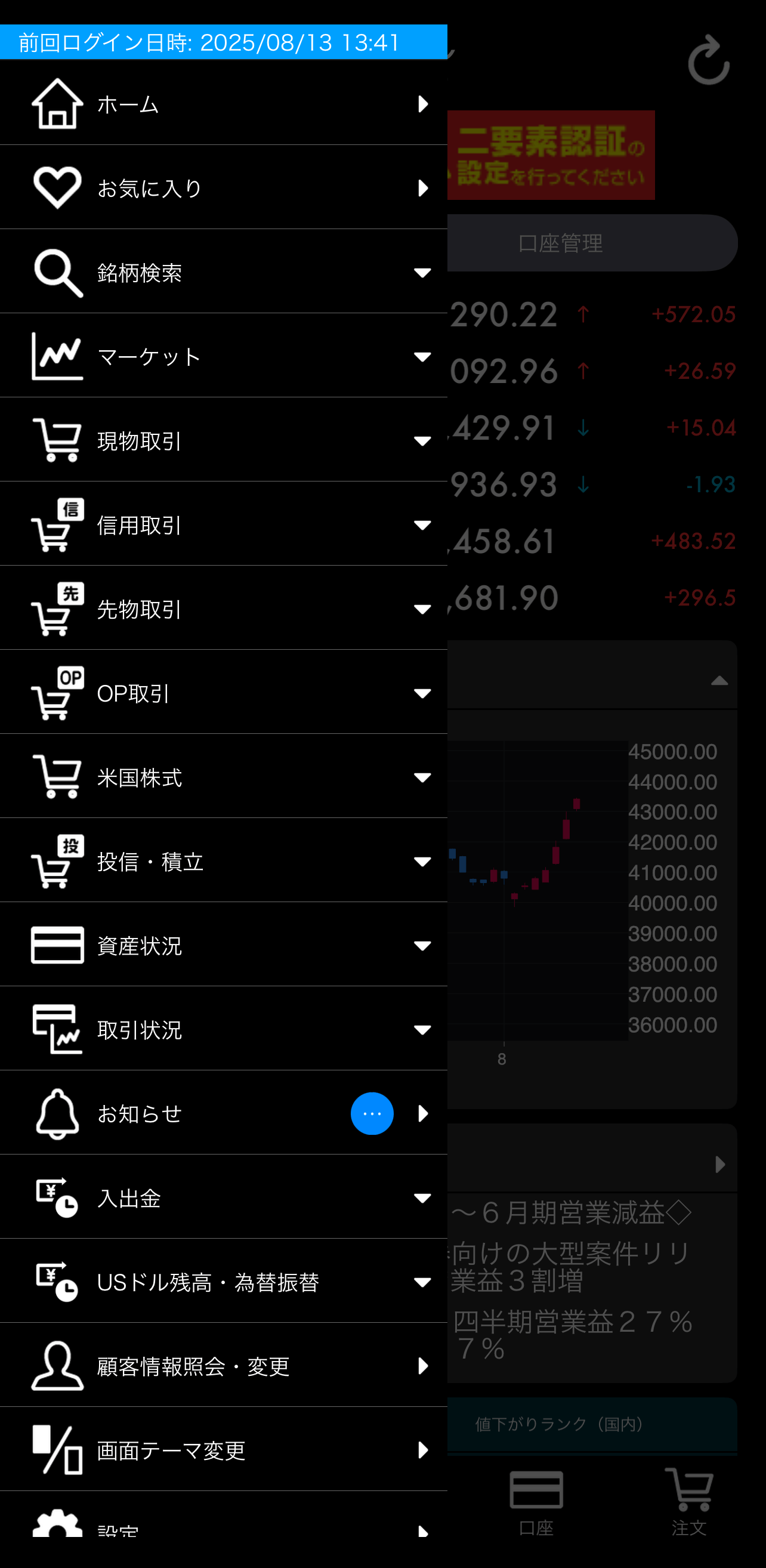Switch to the 口座 tab

tap(536, 1501)
